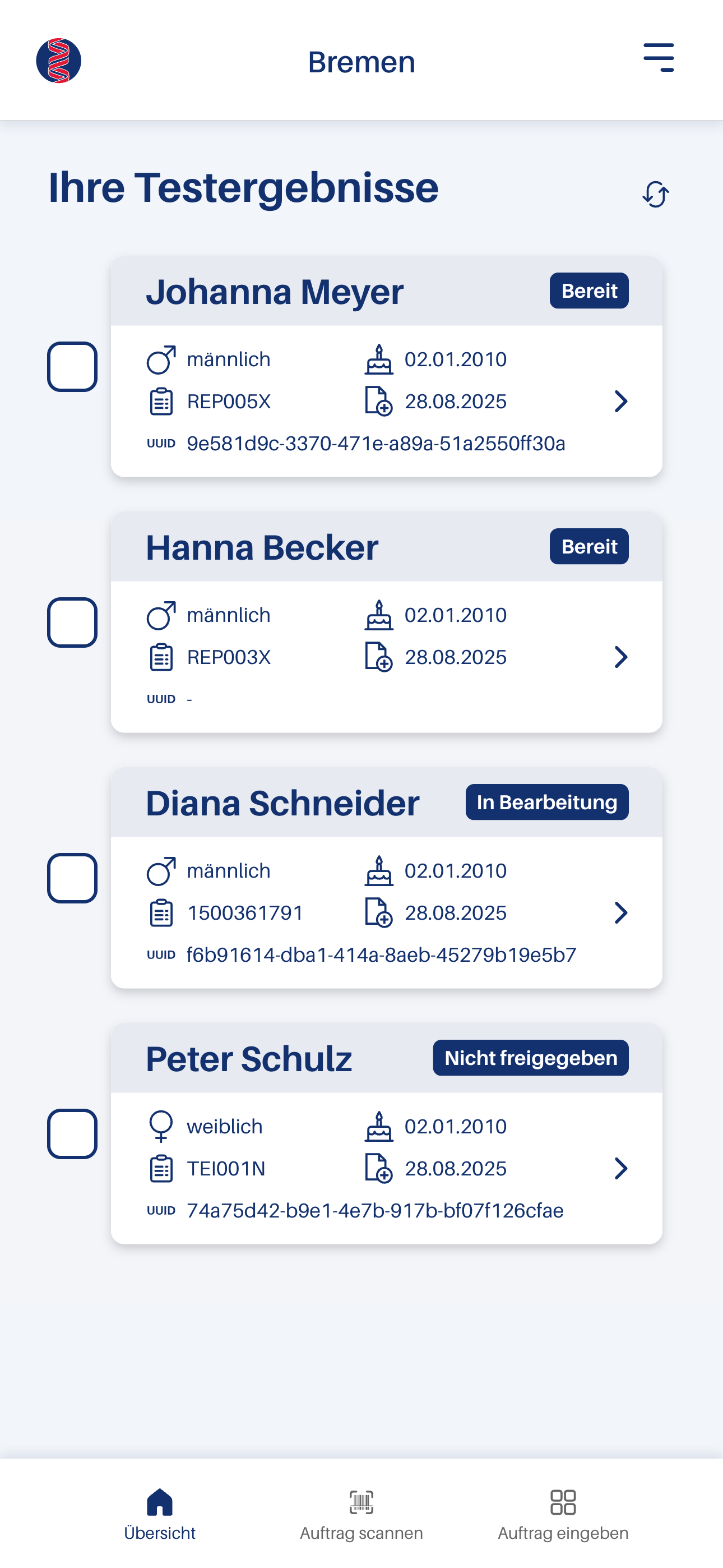Viewport: 723px width, 1568px height.
Task: Mark Peter Schulz's checkbox
Action: pos(72,1134)
